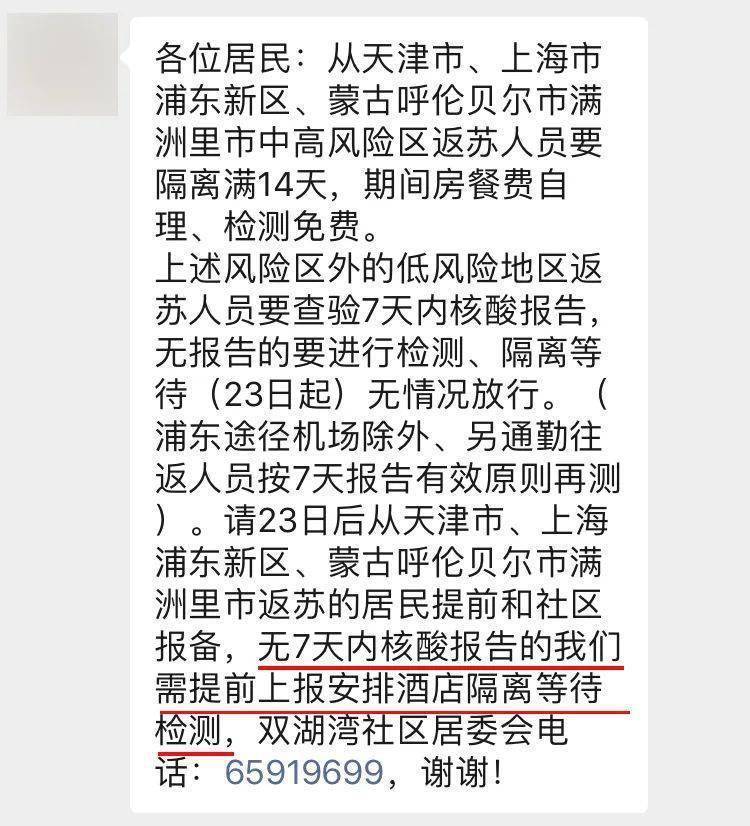Viewport: 750px width, 826px height.
Task: Call the phone number 65919699 link
Action: 304,771
